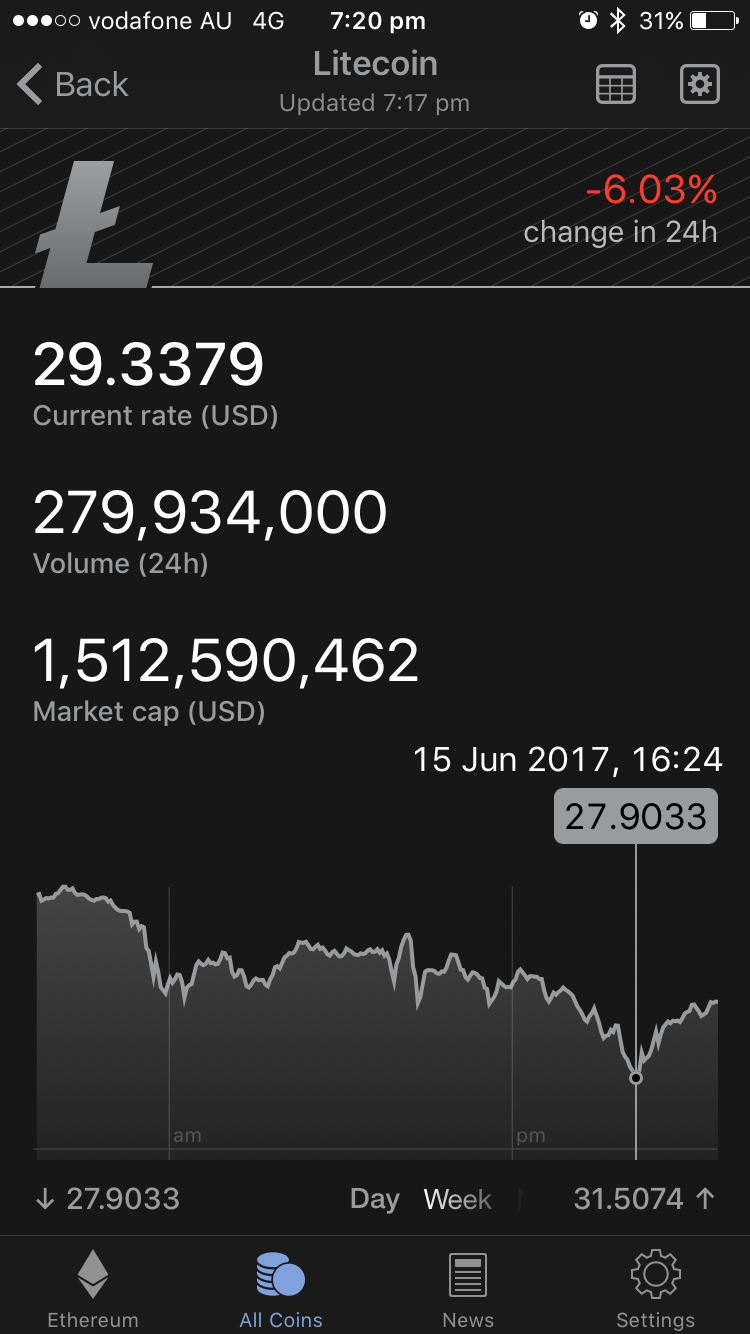Viewport: 750px width, 1334px height.
Task: Open the gear settings icon in header
Action: tap(700, 85)
